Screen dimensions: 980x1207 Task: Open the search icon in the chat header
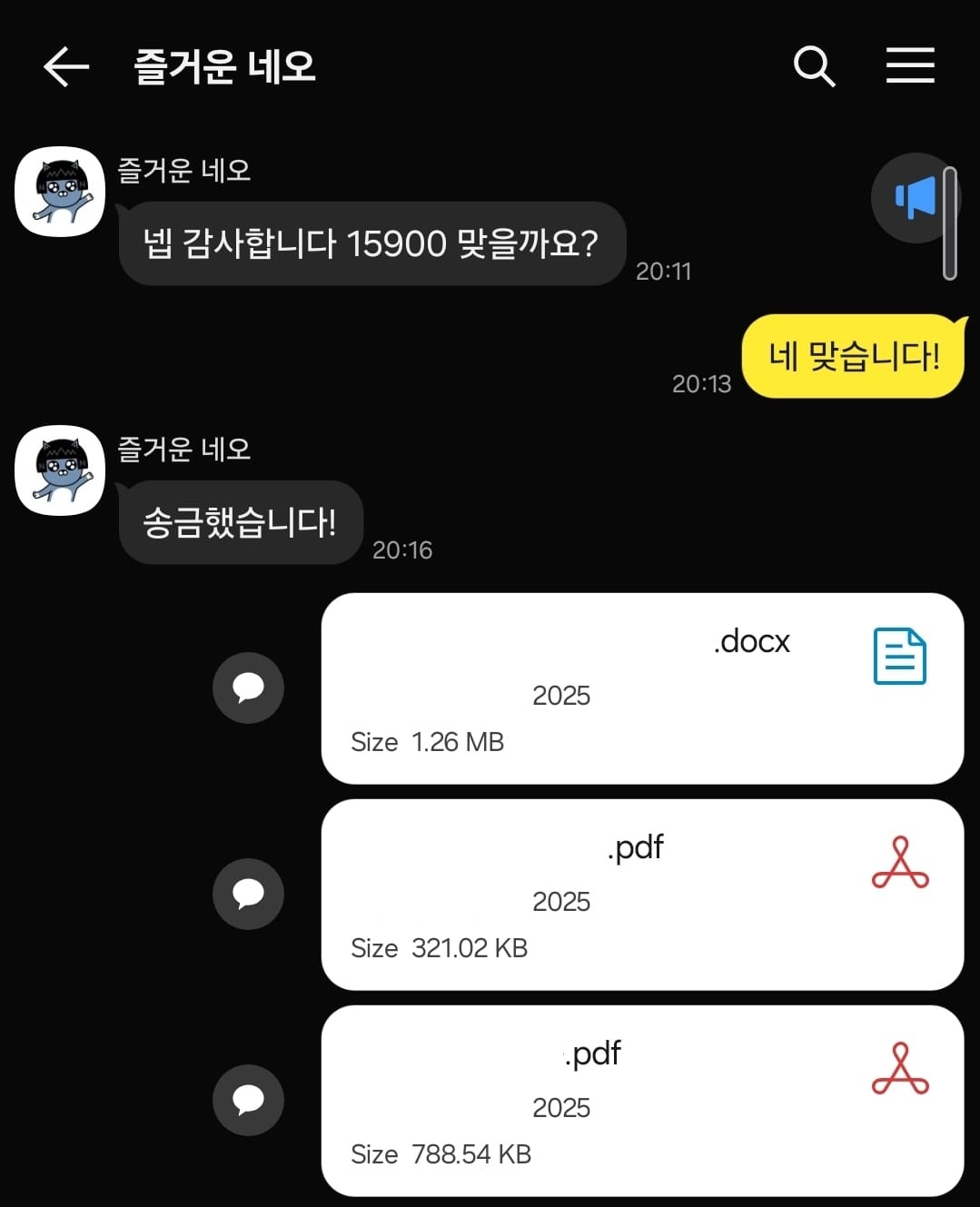point(814,65)
